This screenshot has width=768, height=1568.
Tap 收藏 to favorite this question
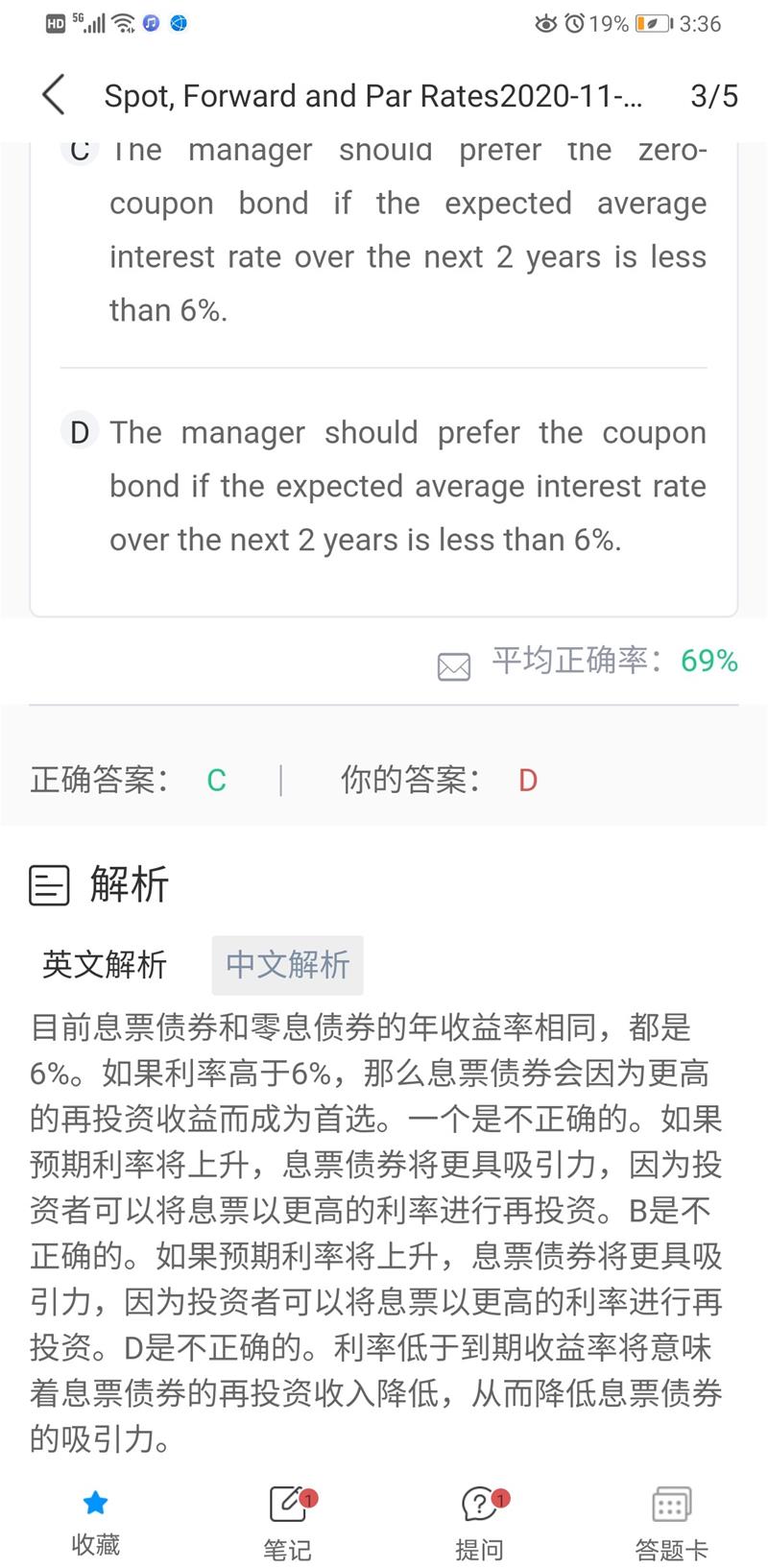click(x=95, y=1520)
